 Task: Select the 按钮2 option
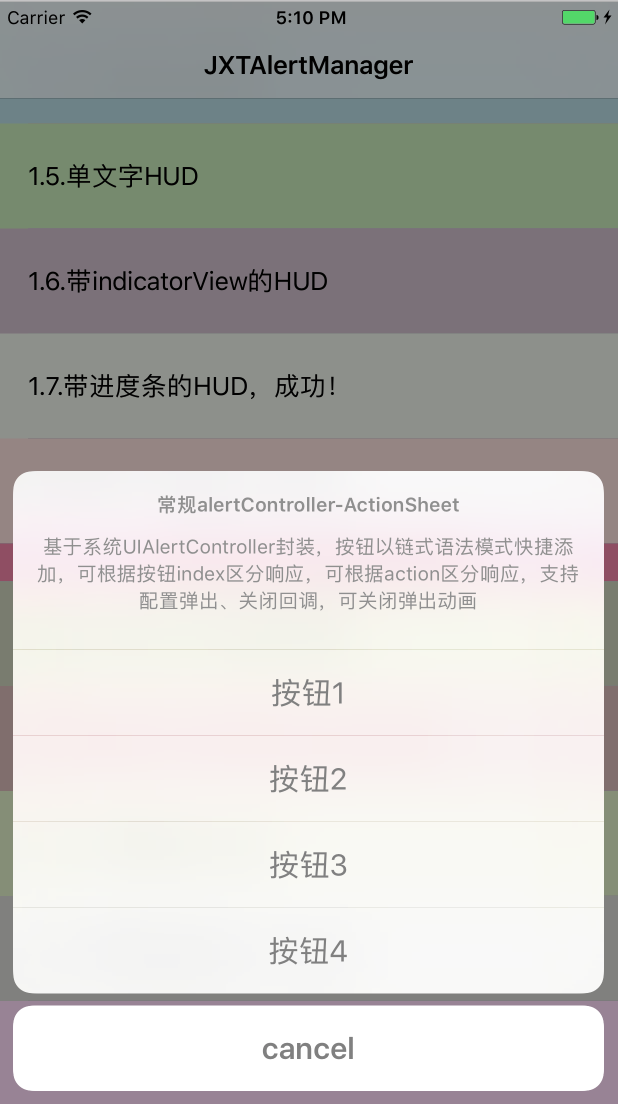[308, 779]
